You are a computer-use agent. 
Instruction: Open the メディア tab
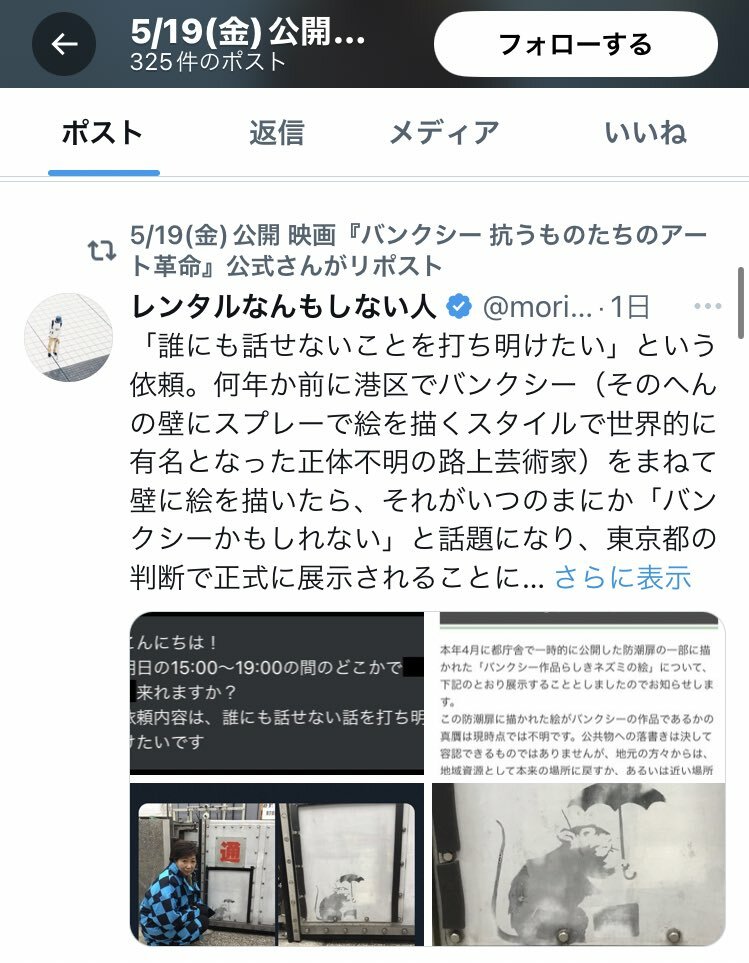coord(443,133)
